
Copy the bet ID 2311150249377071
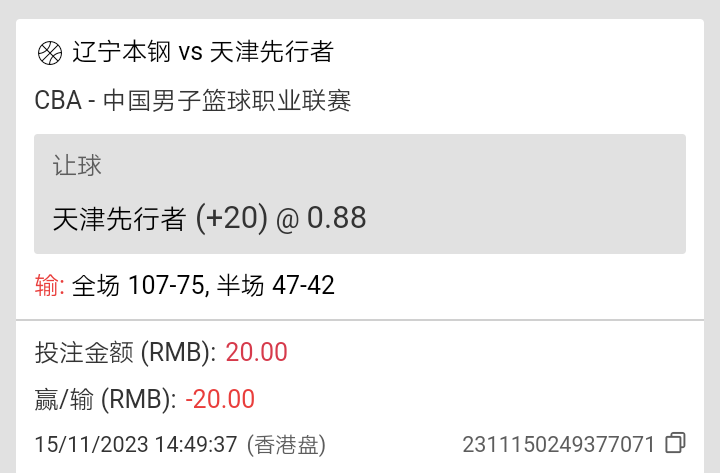click(x=676, y=442)
